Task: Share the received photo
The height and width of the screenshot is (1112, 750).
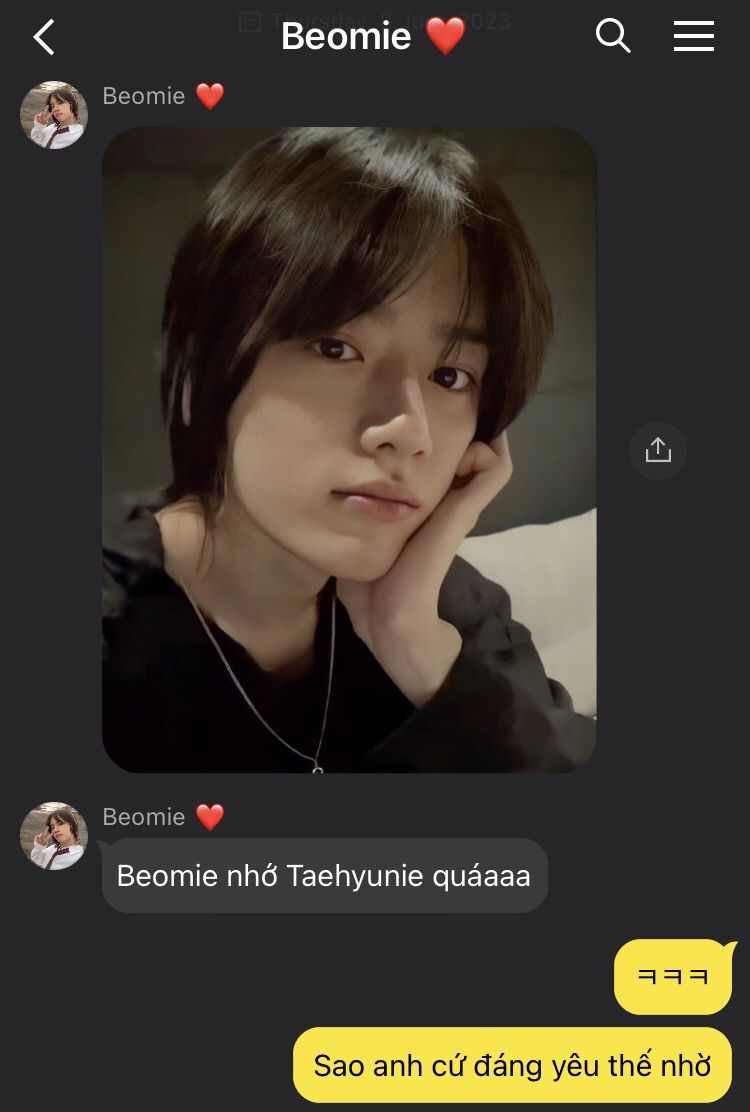Action: click(x=658, y=450)
